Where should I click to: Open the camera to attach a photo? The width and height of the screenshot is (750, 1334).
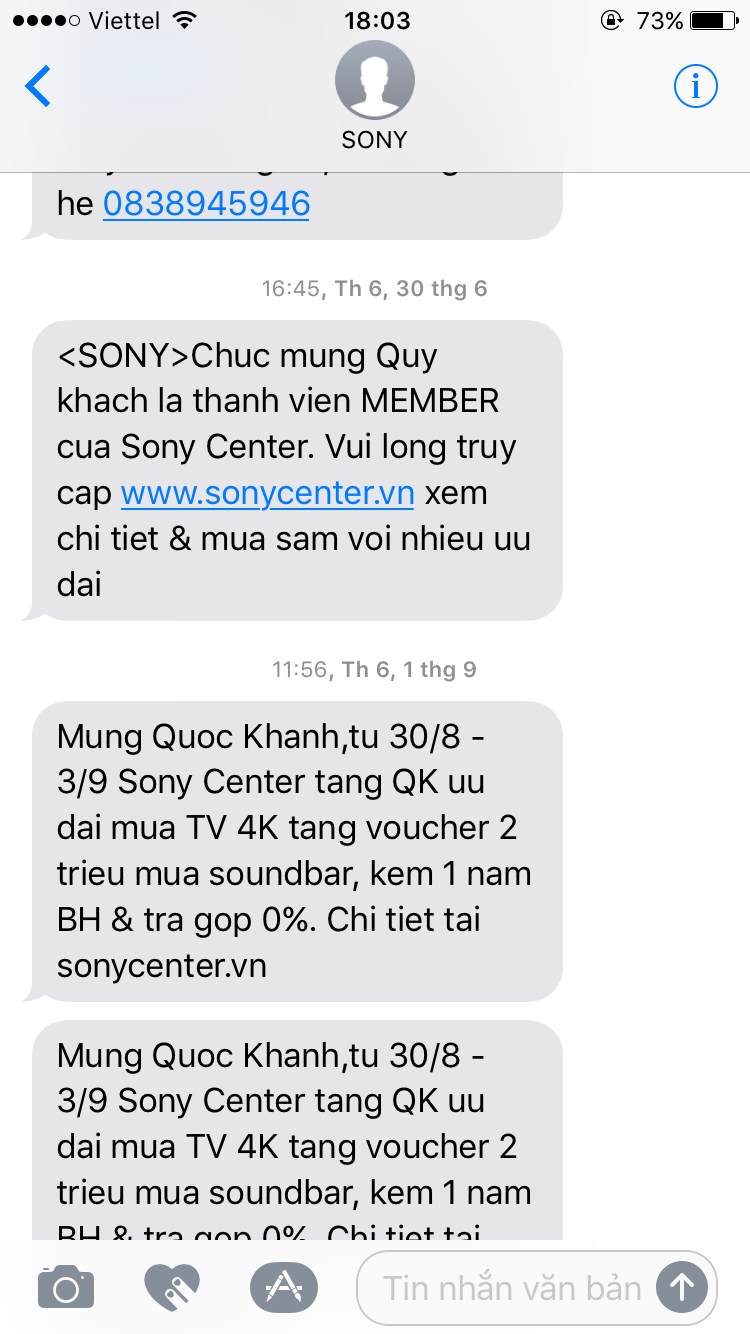tap(66, 1288)
